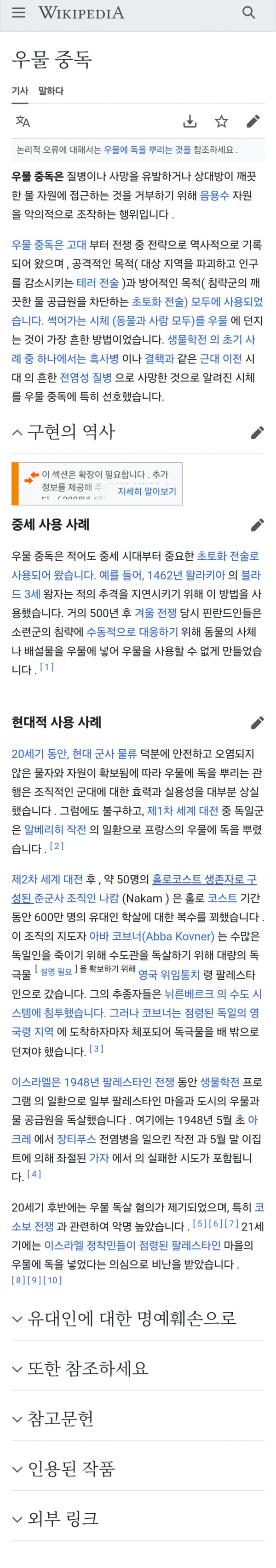Image resolution: width=276 pixels, height=1568 pixels.
Task: Switch to the 말하다 talk tab
Action: pyautogui.click(x=51, y=91)
